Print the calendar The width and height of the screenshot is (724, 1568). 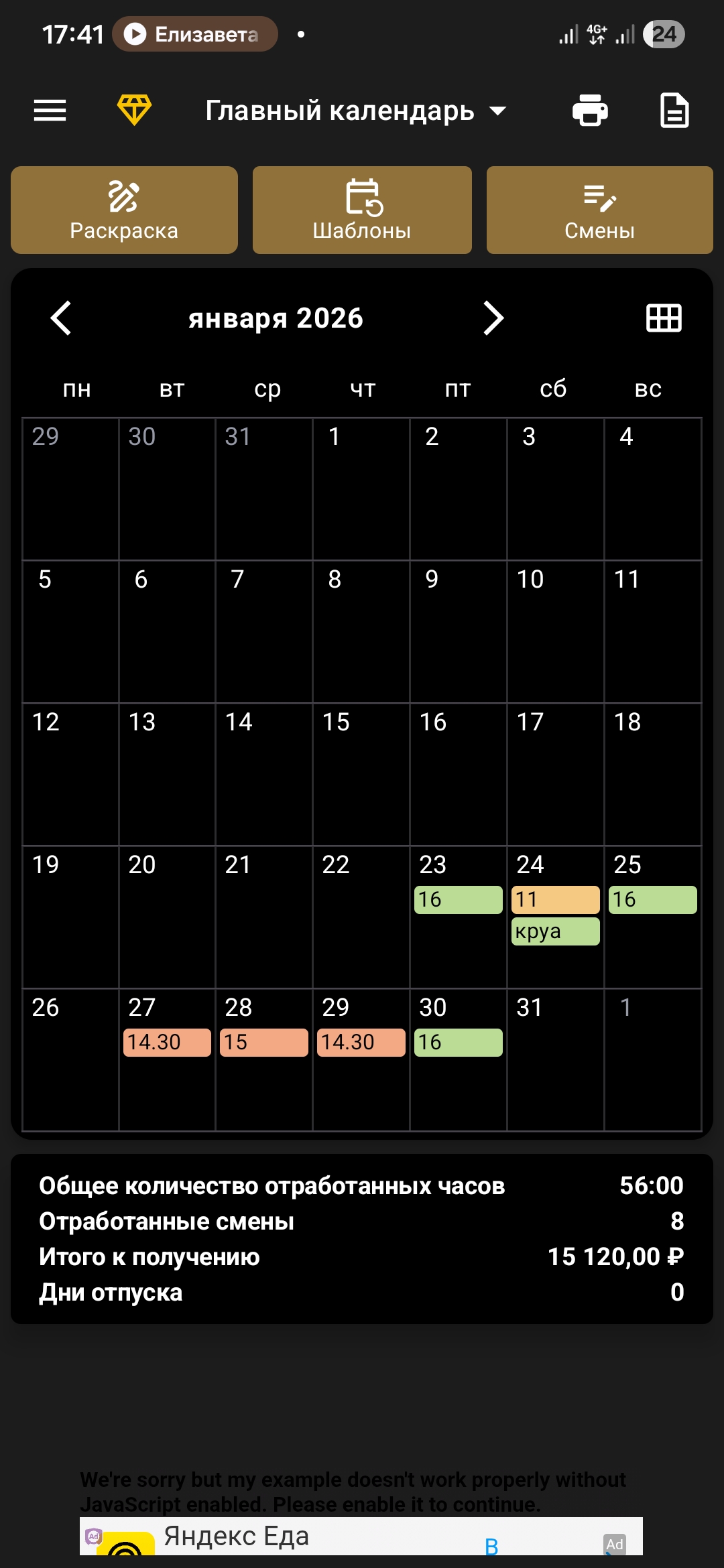(590, 111)
